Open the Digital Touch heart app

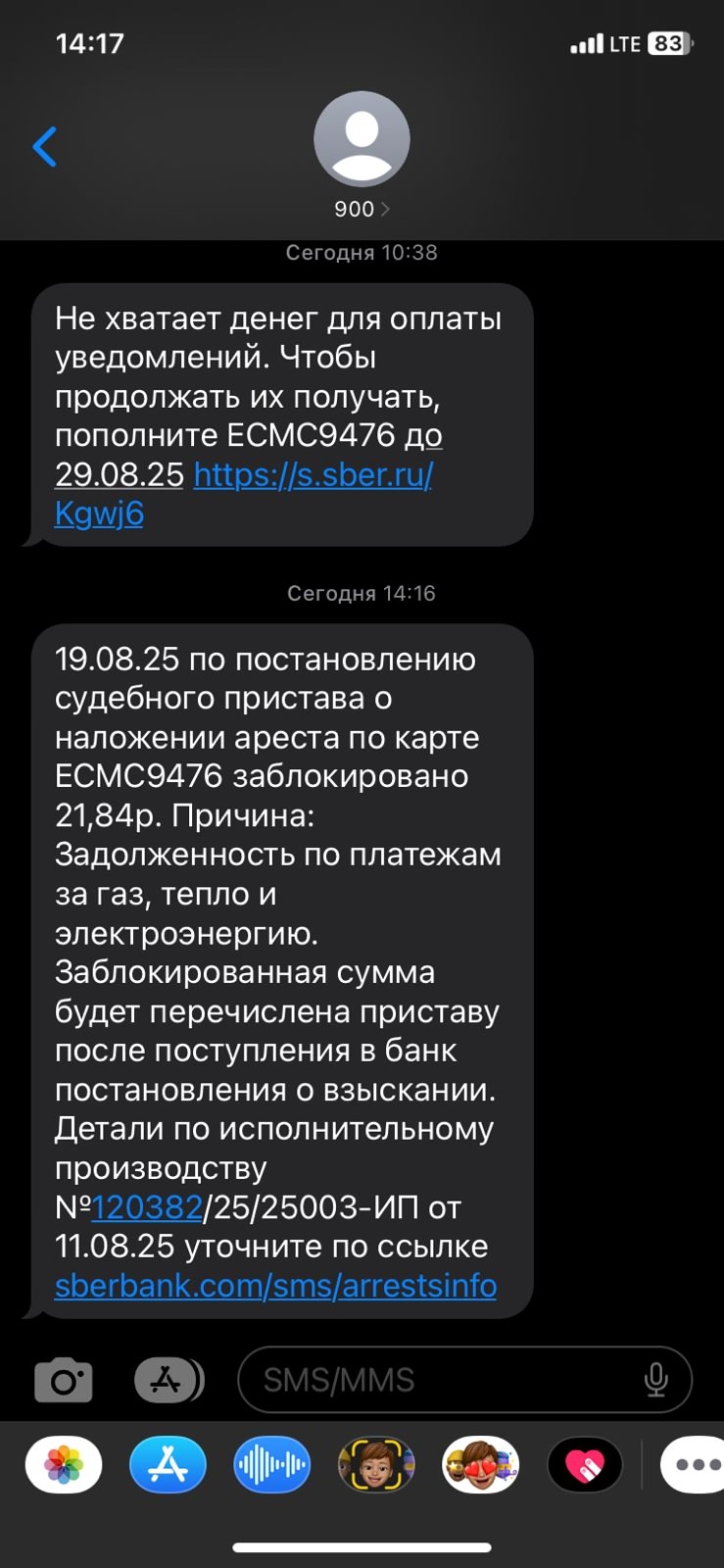coord(584,1465)
